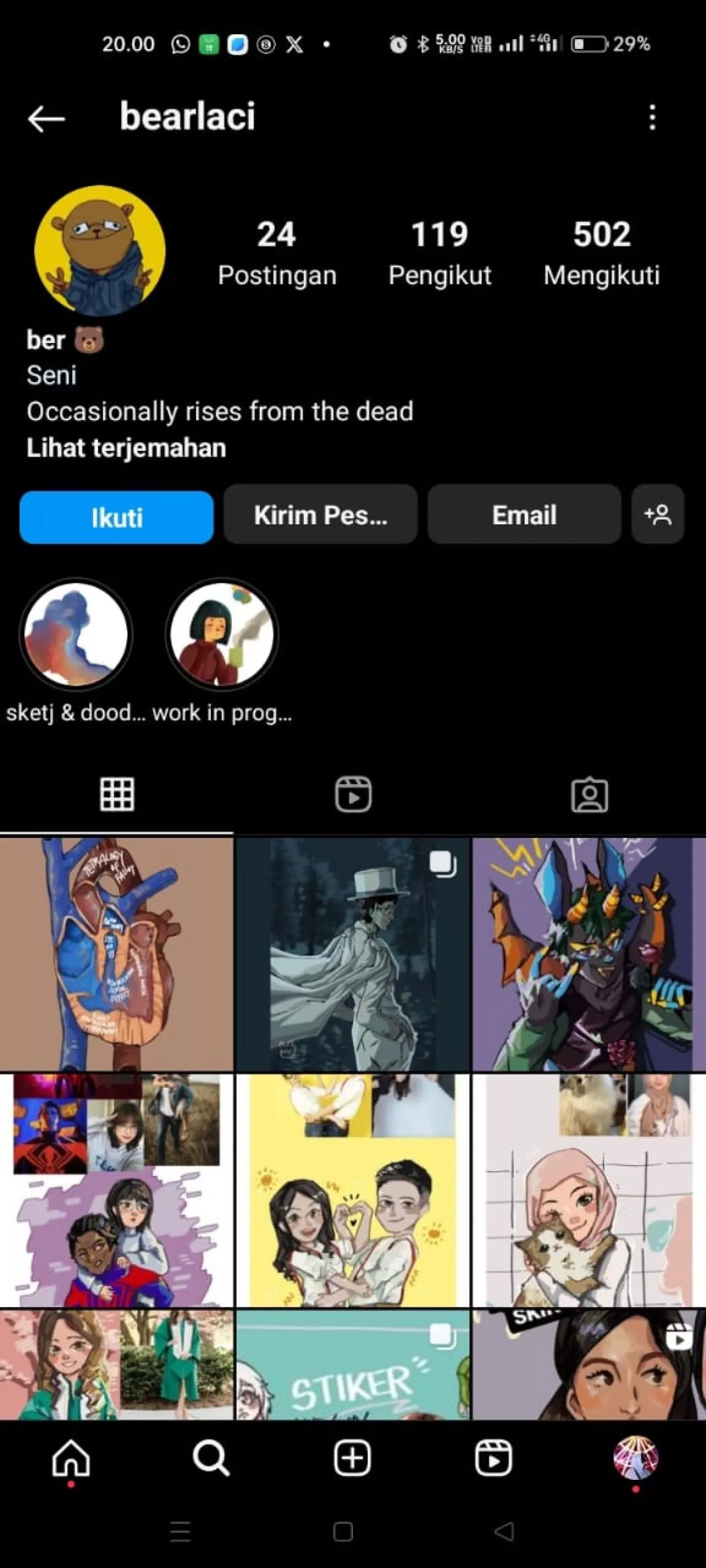Open the work in progress highlight
The image size is (706, 1568).
coord(222,634)
